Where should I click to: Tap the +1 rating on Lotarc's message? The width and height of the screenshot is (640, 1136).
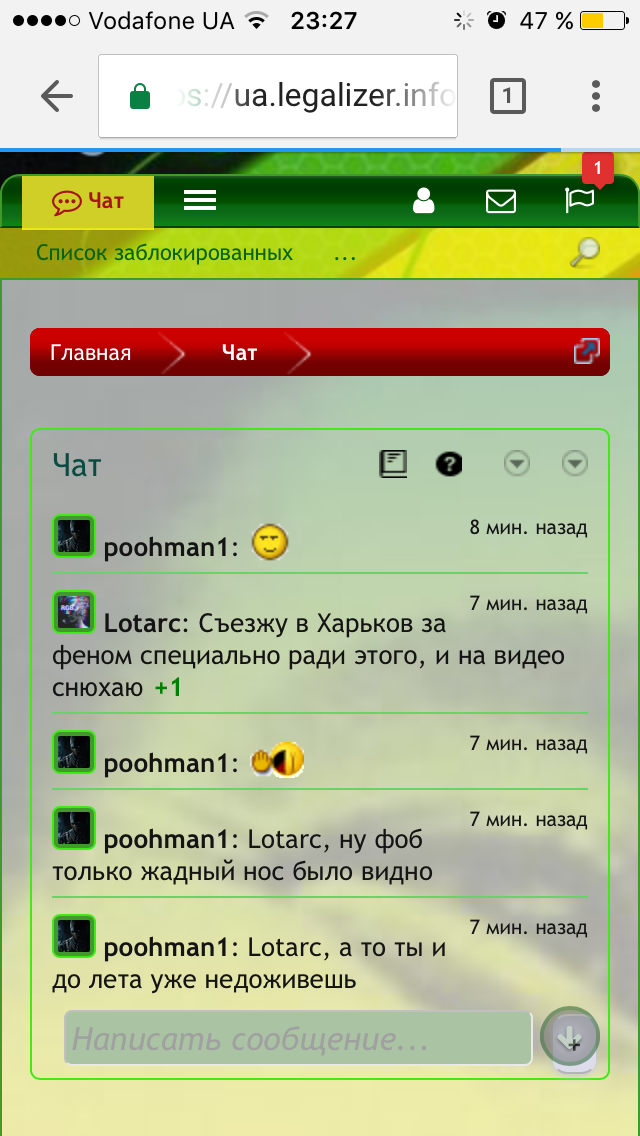(168, 688)
